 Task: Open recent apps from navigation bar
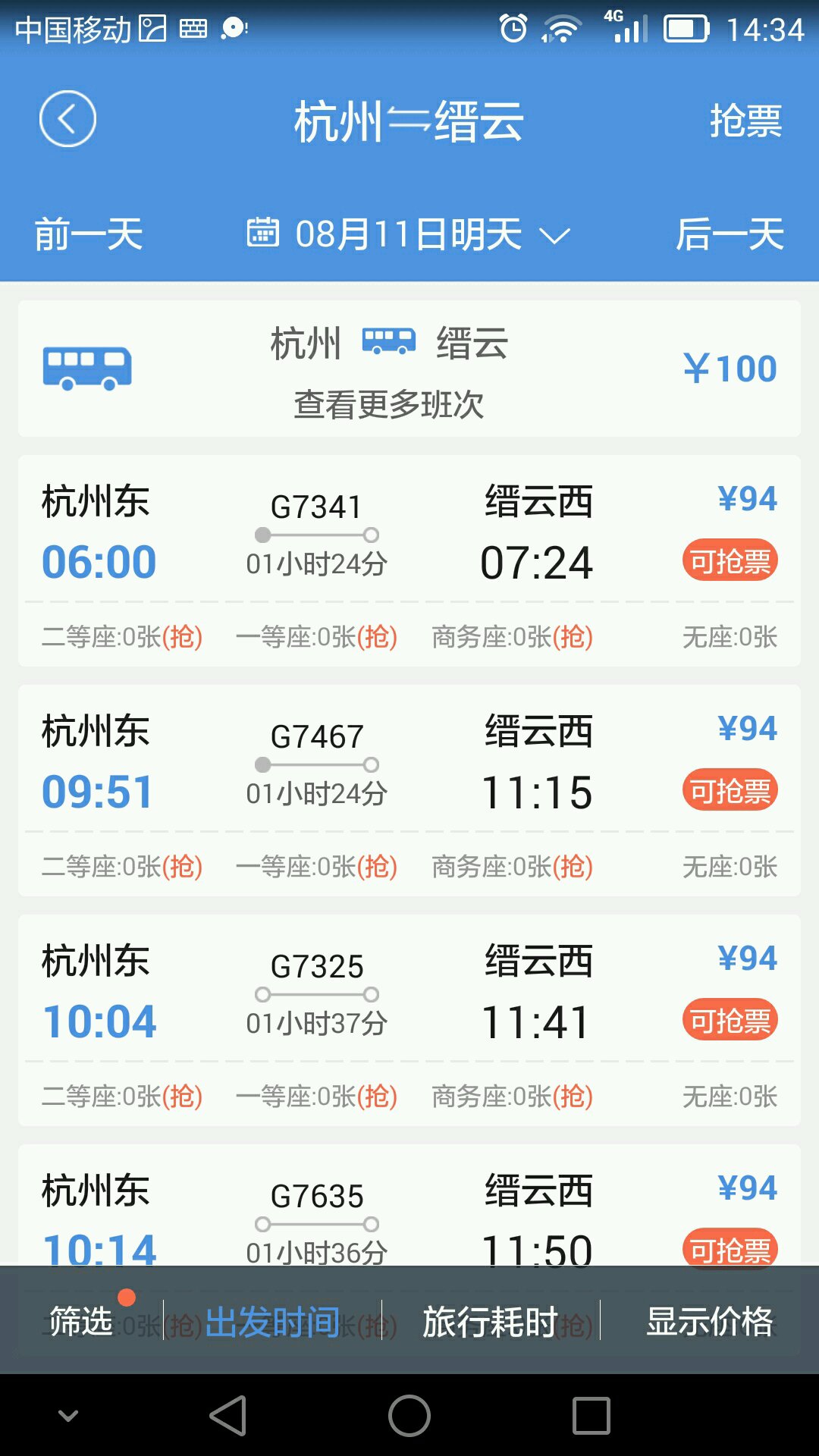tap(591, 1416)
